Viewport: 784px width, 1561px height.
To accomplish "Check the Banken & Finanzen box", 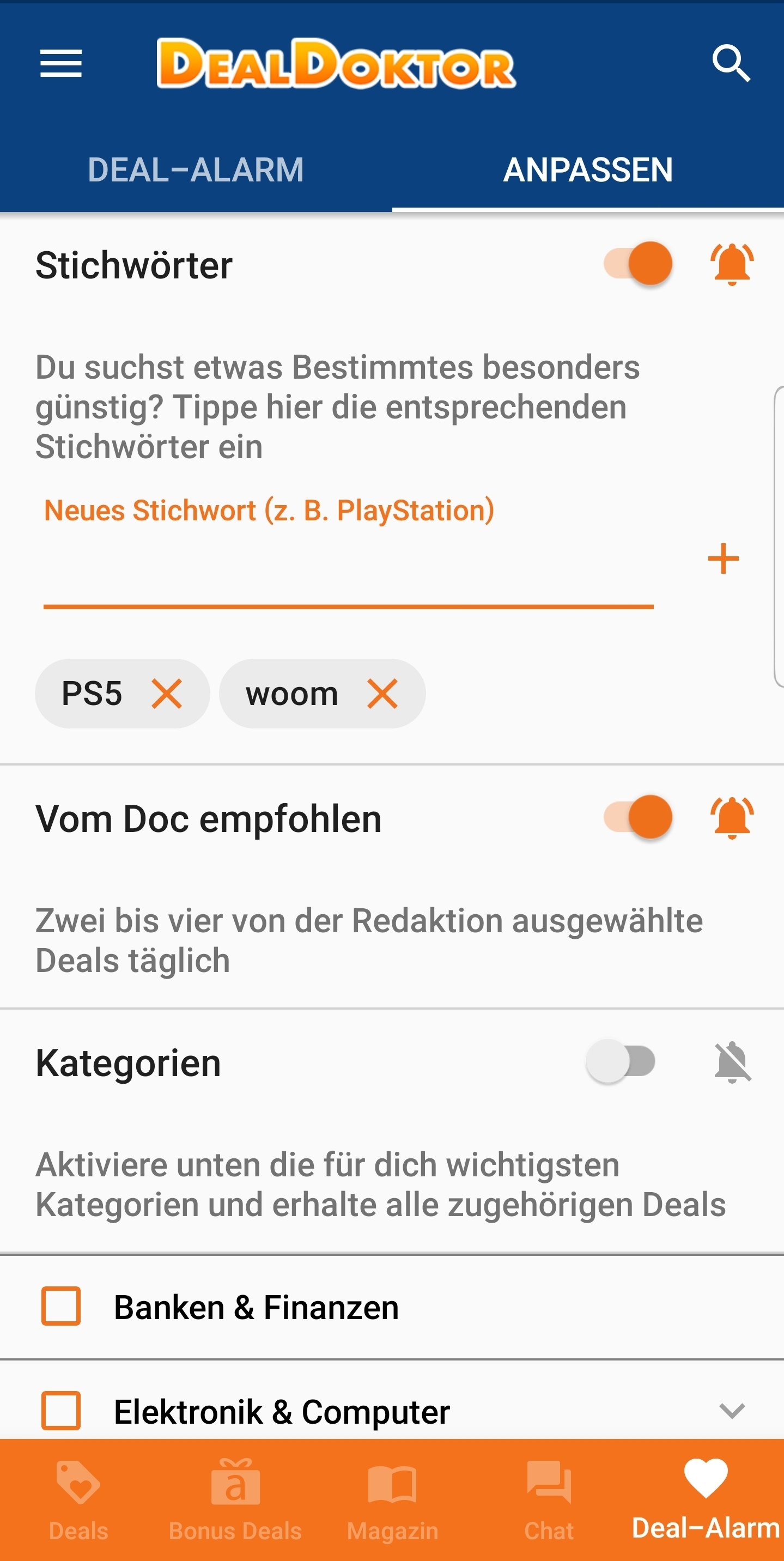I will pyautogui.click(x=60, y=1306).
